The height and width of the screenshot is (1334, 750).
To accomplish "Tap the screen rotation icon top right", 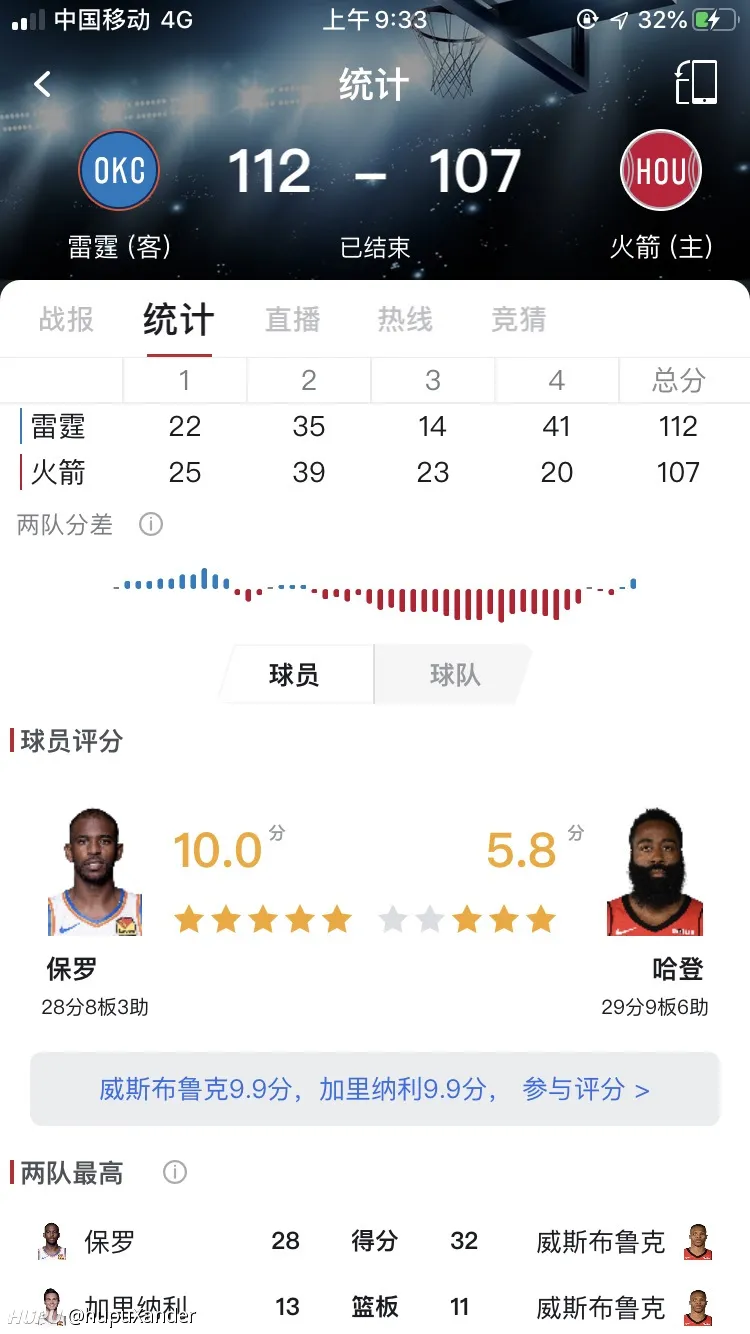I will 698,84.
